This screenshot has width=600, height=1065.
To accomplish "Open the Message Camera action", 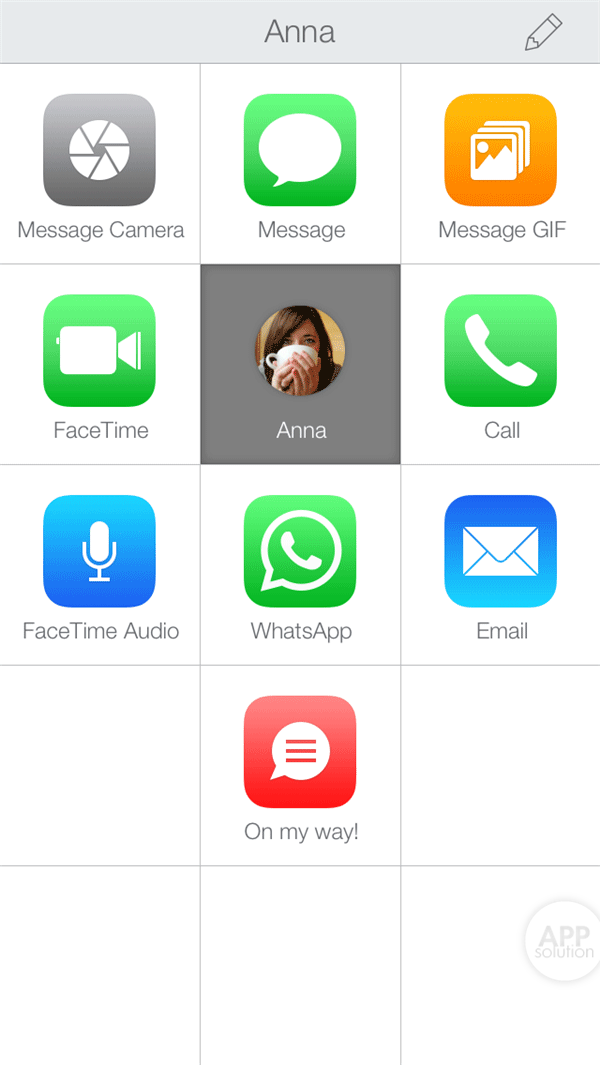I will pos(100,150).
